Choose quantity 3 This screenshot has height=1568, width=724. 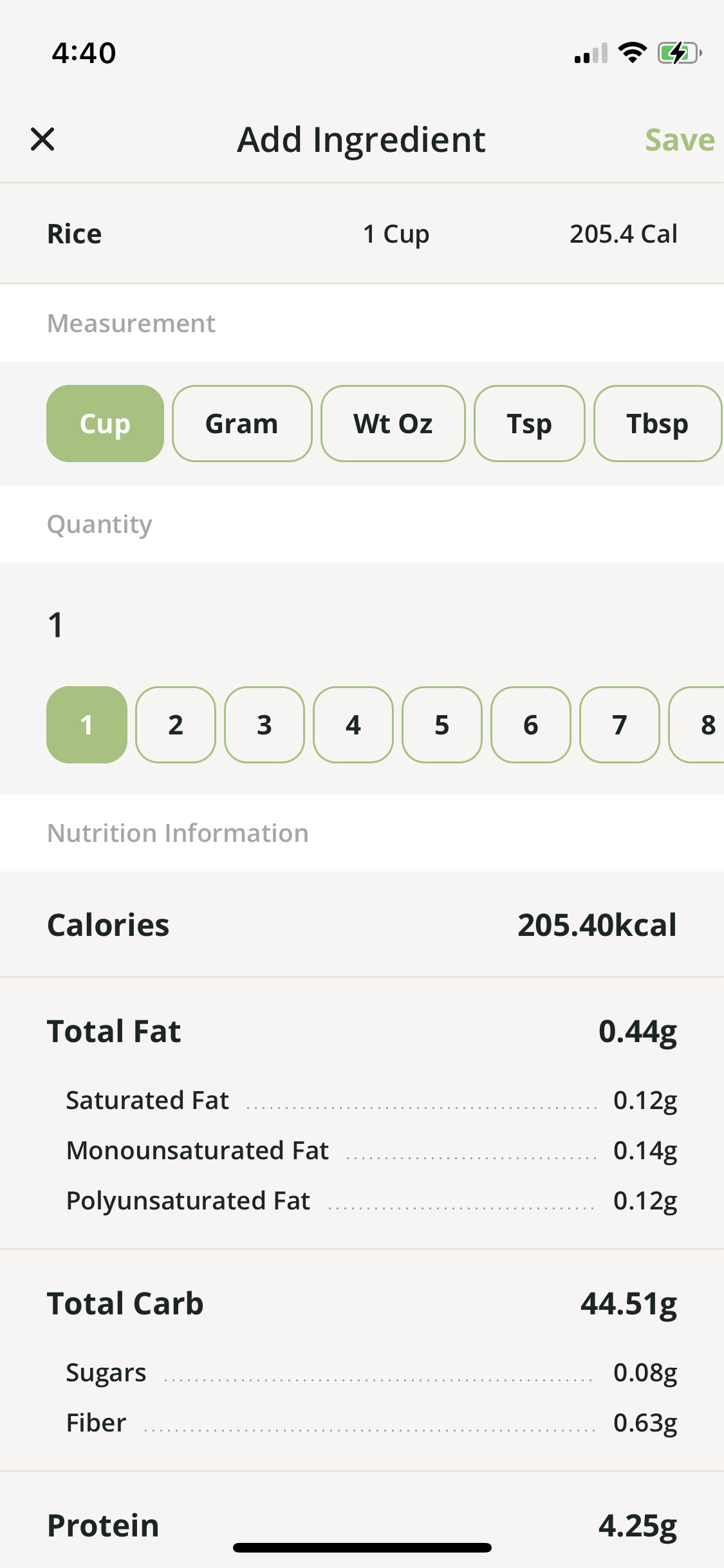(x=265, y=725)
